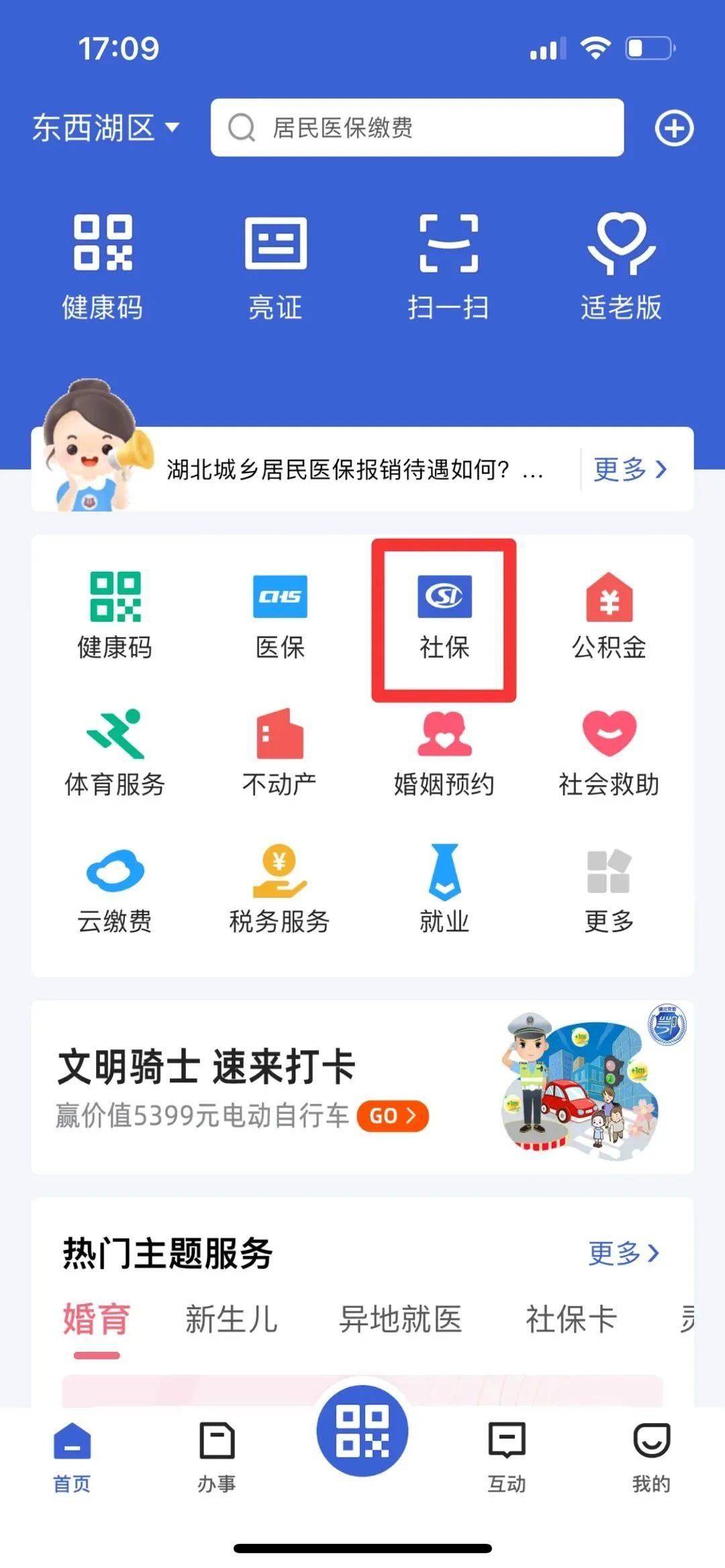Open the 东西湖区 region selector
This screenshot has width=725, height=1568.
[x=104, y=127]
